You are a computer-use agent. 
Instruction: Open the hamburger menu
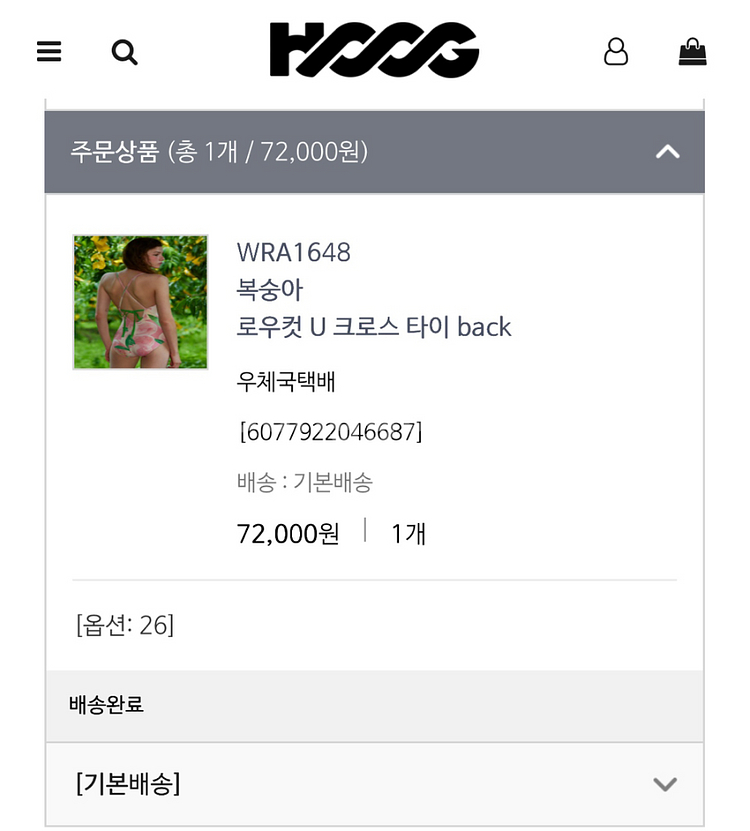click(49, 51)
